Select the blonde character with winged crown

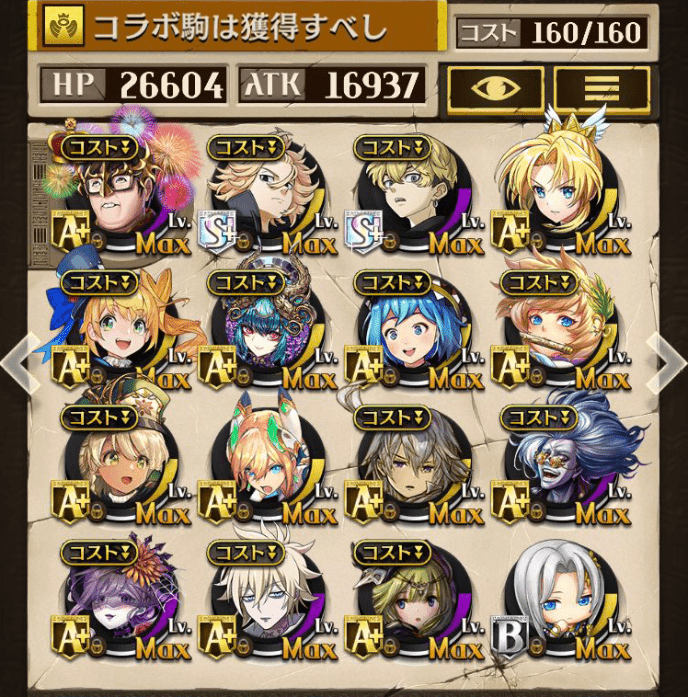point(558,195)
